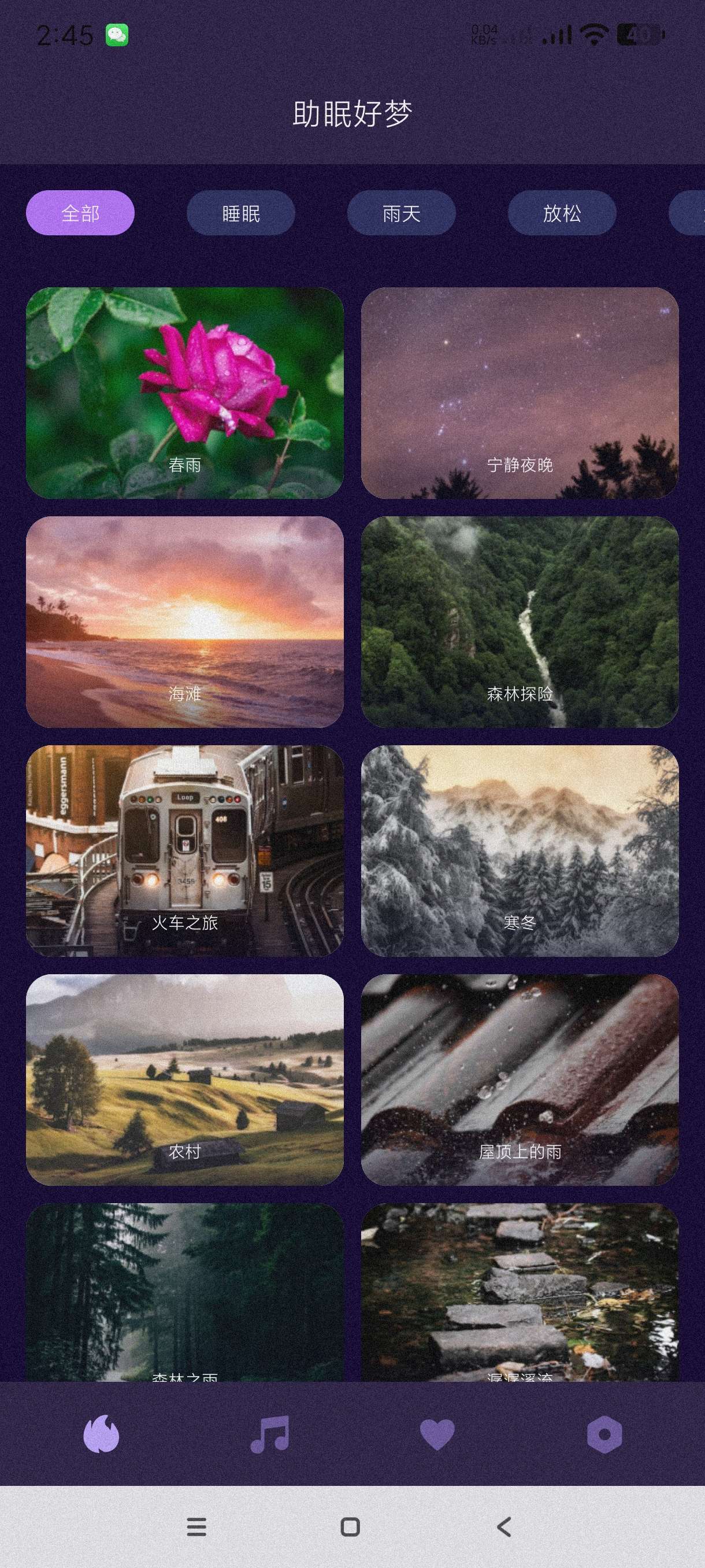Go to the music note tab
The width and height of the screenshot is (705, 1568).
269,1434
